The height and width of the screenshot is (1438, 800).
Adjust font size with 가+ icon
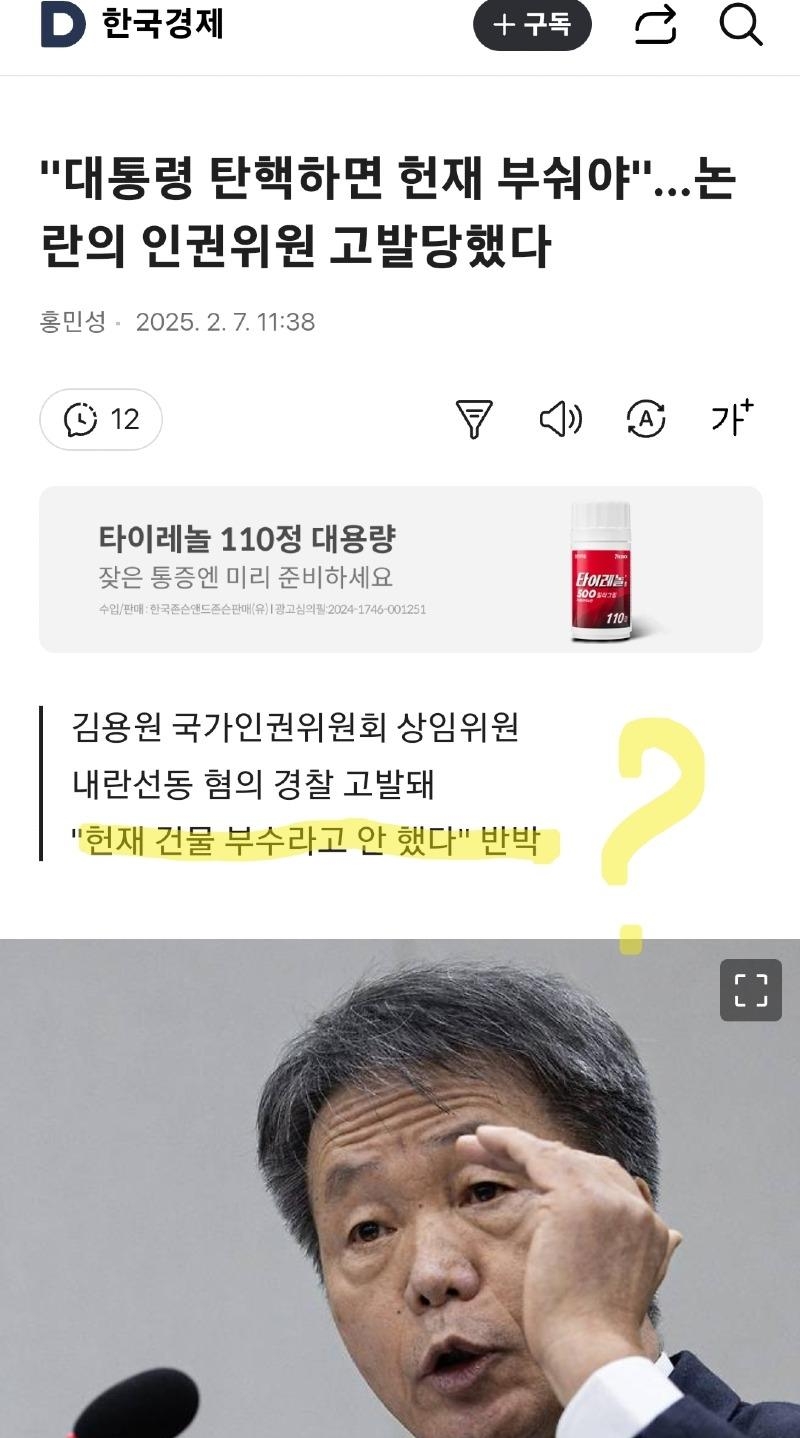(732, 418)
